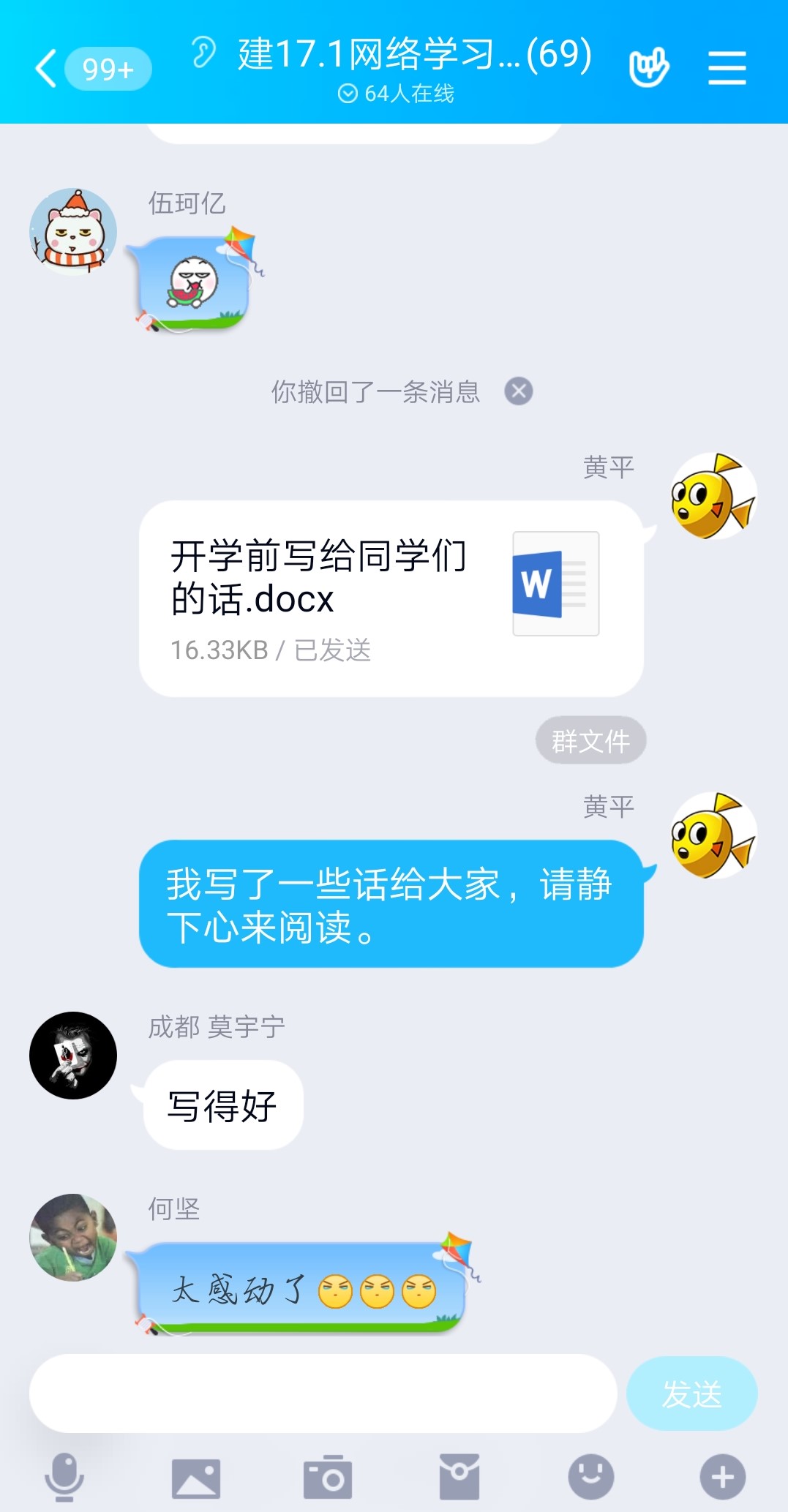Go back to the message list
788x1512 pixels.
(47, 69)
